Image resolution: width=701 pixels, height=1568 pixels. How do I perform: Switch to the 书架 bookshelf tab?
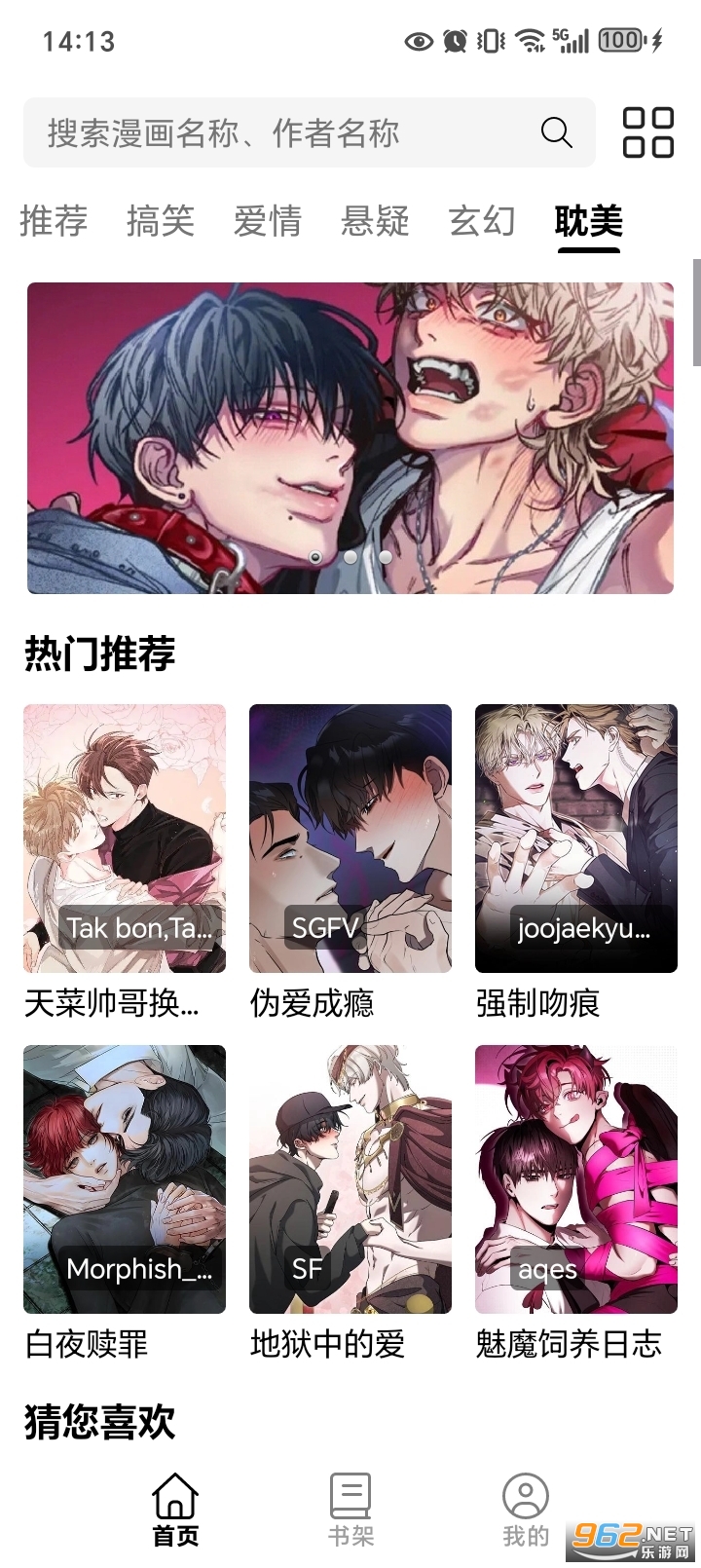click(x=350, y=1510)
